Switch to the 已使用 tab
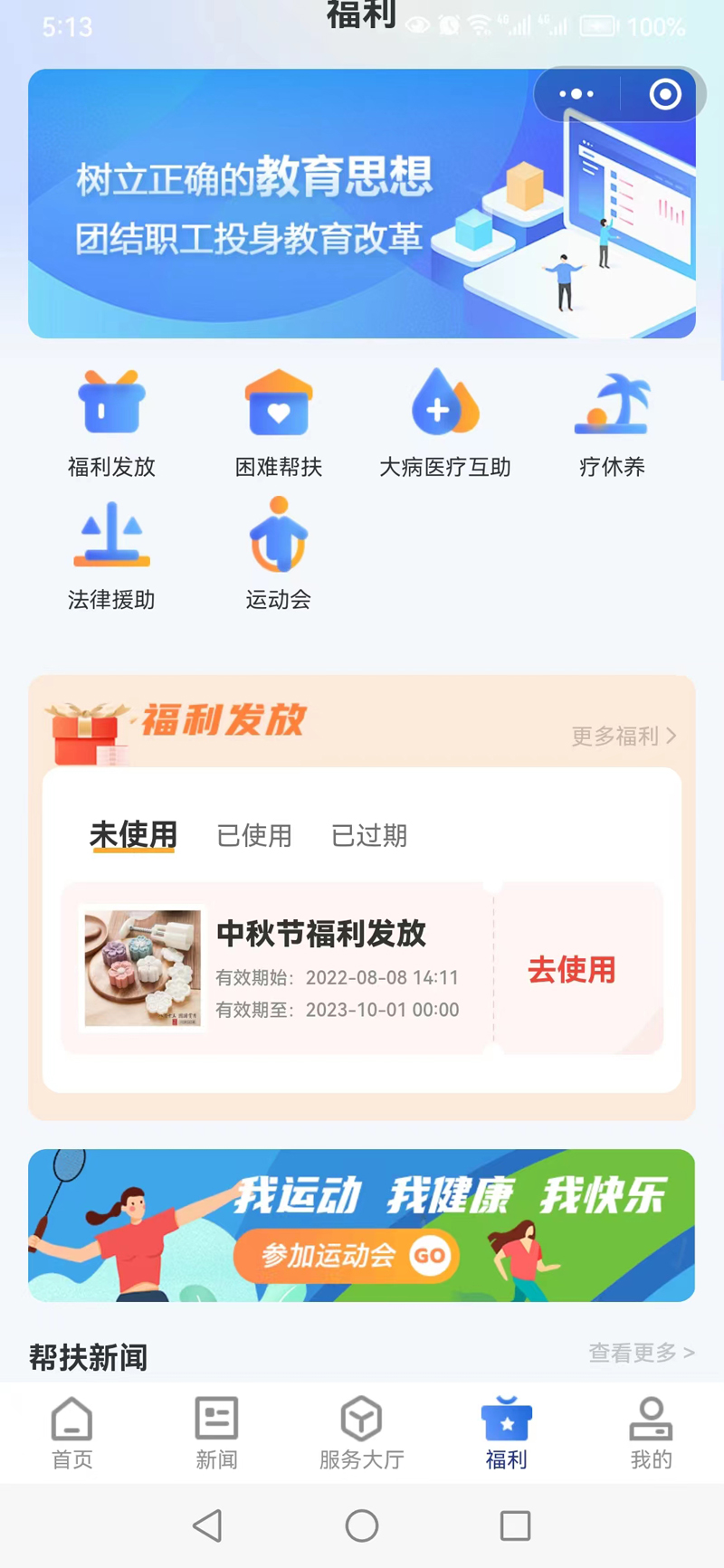This screenshot has width=724, height=1568. coord(254,835)
